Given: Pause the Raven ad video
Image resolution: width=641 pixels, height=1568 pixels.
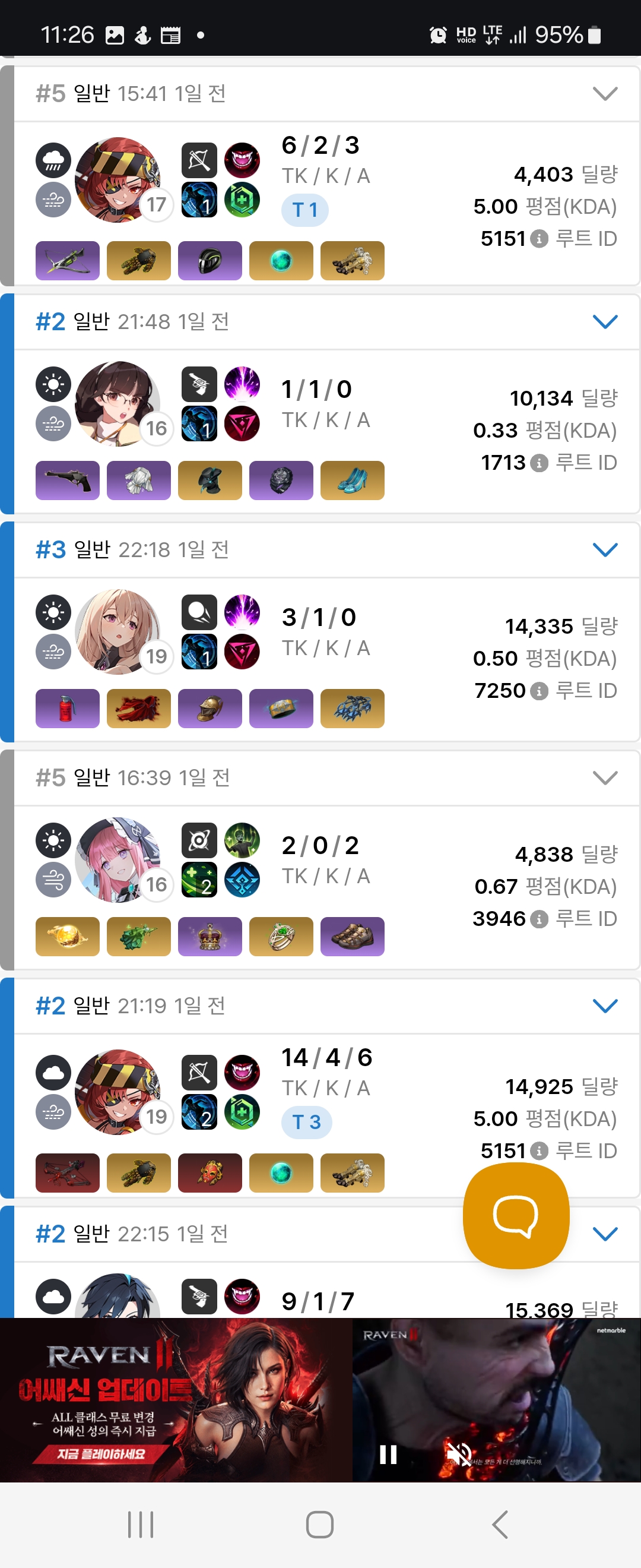Looking at the screenshot, I should (388, 1454).
